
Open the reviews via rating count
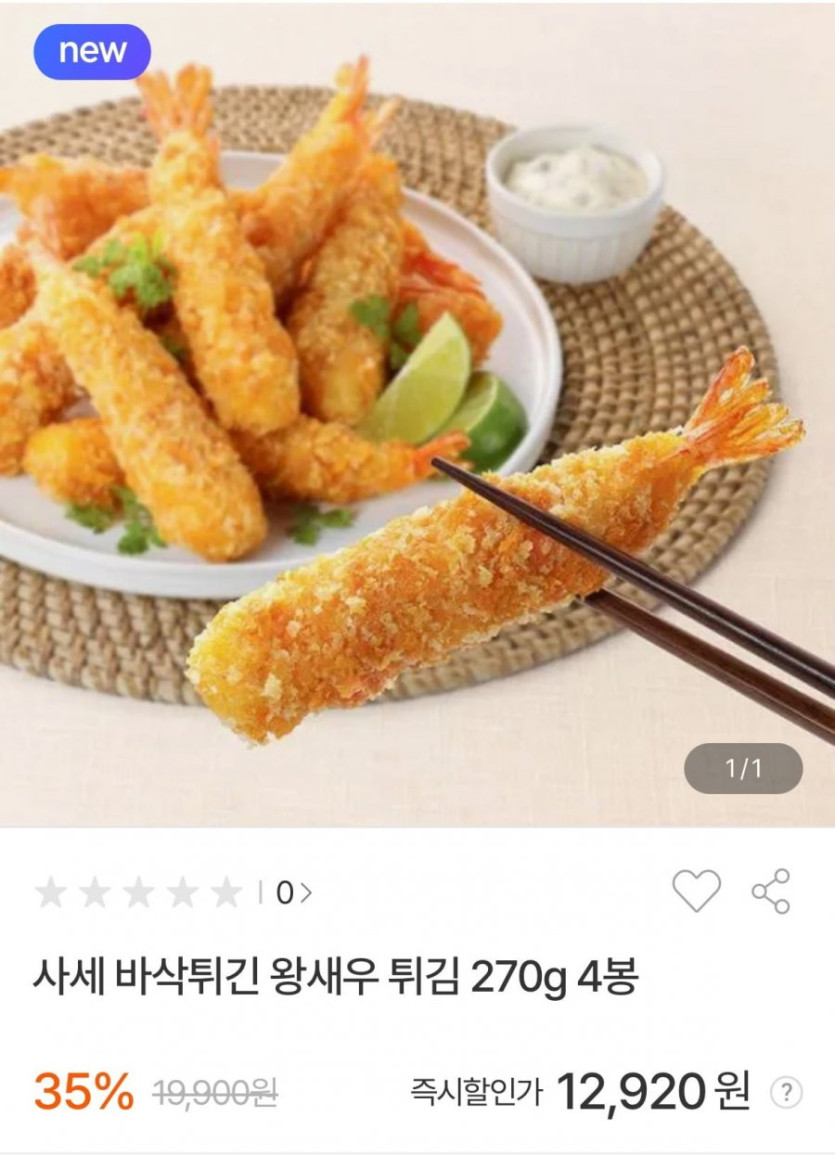point(292,893)
